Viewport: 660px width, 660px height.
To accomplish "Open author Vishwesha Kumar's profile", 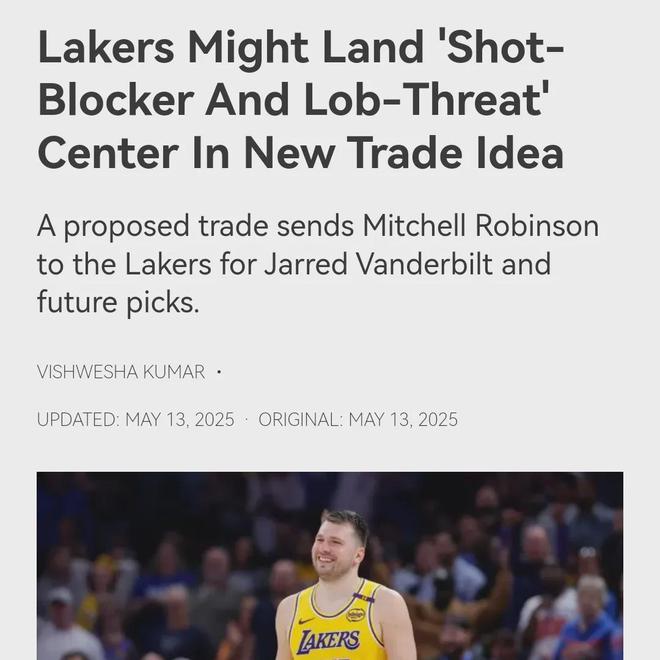I will pyautogui.click(x=121, y=372).
